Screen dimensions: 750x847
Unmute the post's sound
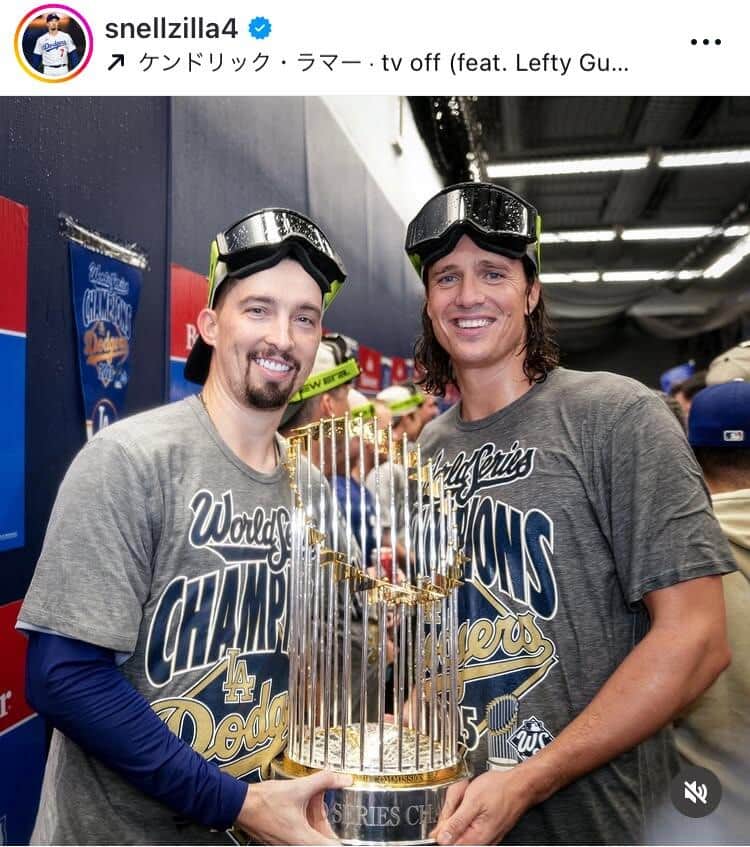[696, 792]
